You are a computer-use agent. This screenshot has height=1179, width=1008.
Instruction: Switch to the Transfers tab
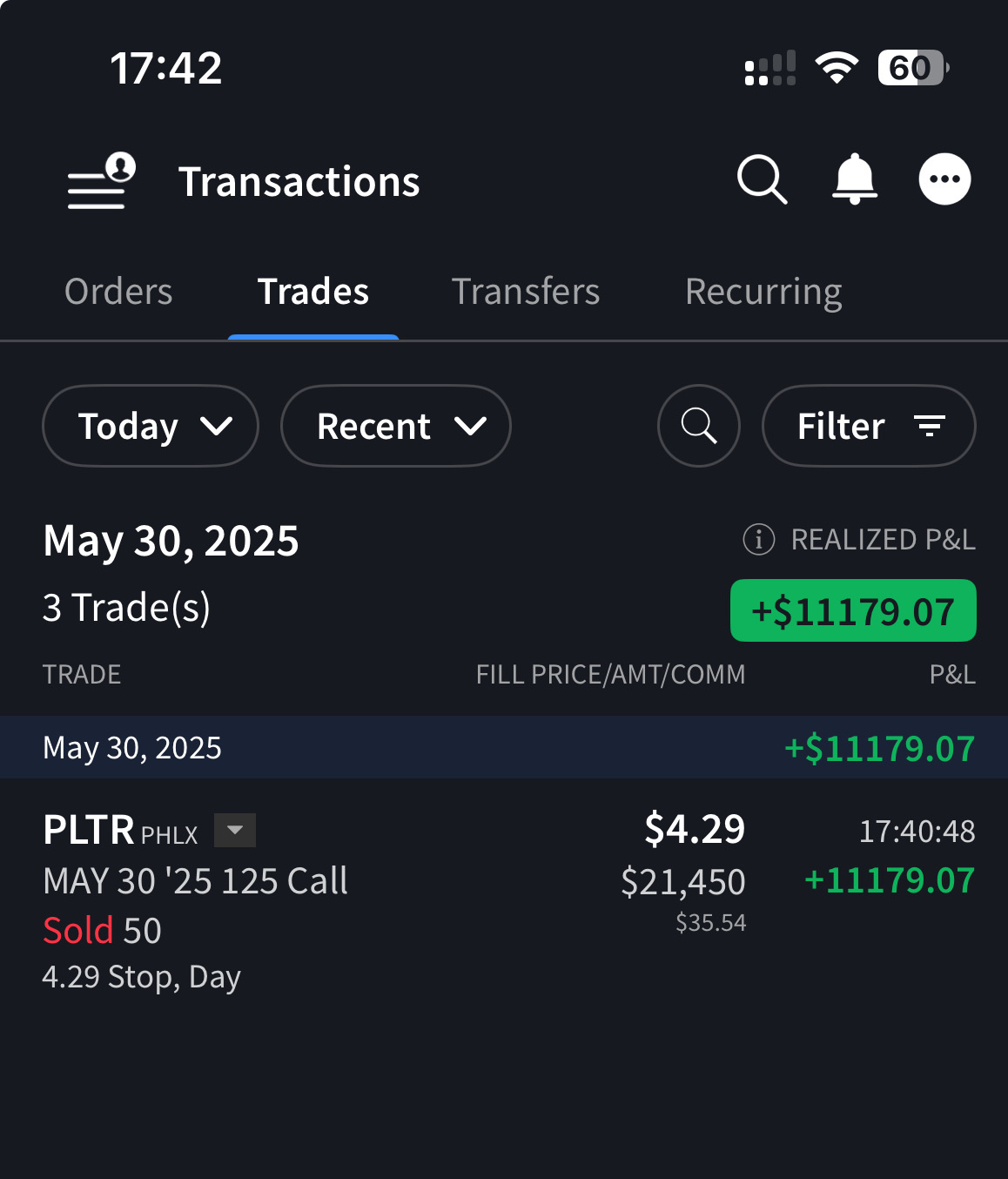click(x=526, y=292)
